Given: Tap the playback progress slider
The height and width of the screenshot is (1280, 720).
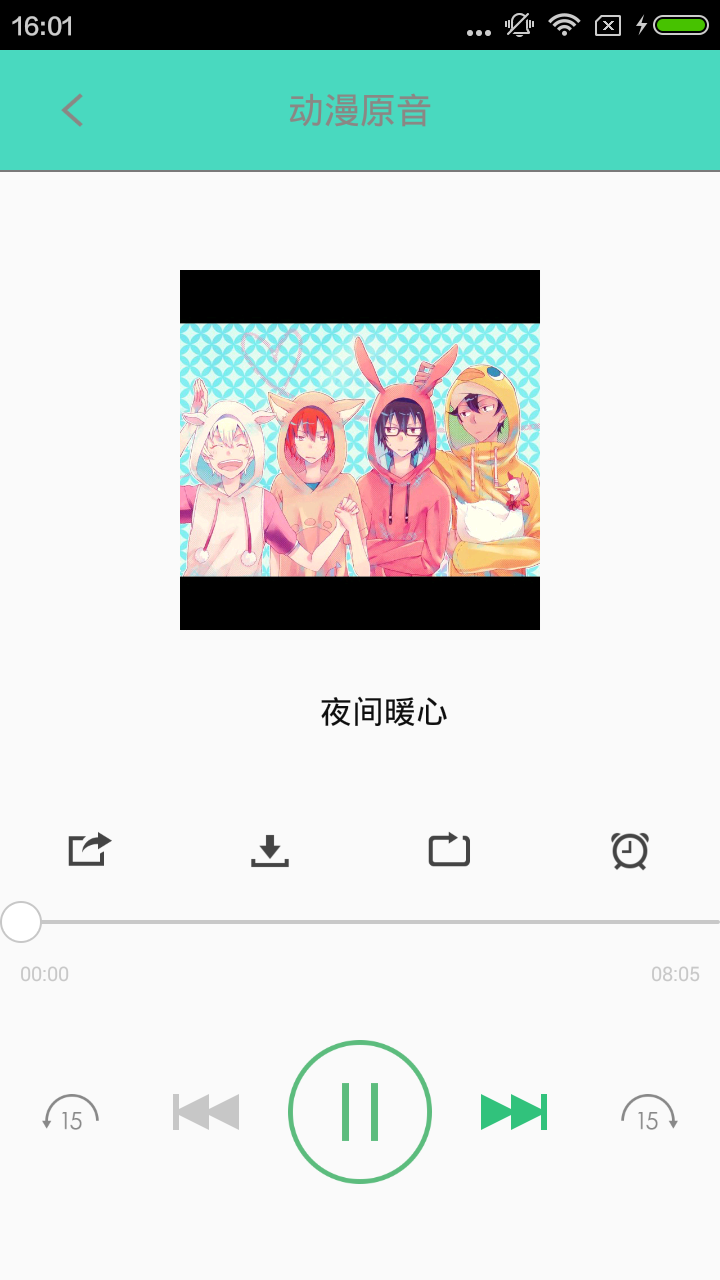Looking at the screenshot, I should pos(360,922).
